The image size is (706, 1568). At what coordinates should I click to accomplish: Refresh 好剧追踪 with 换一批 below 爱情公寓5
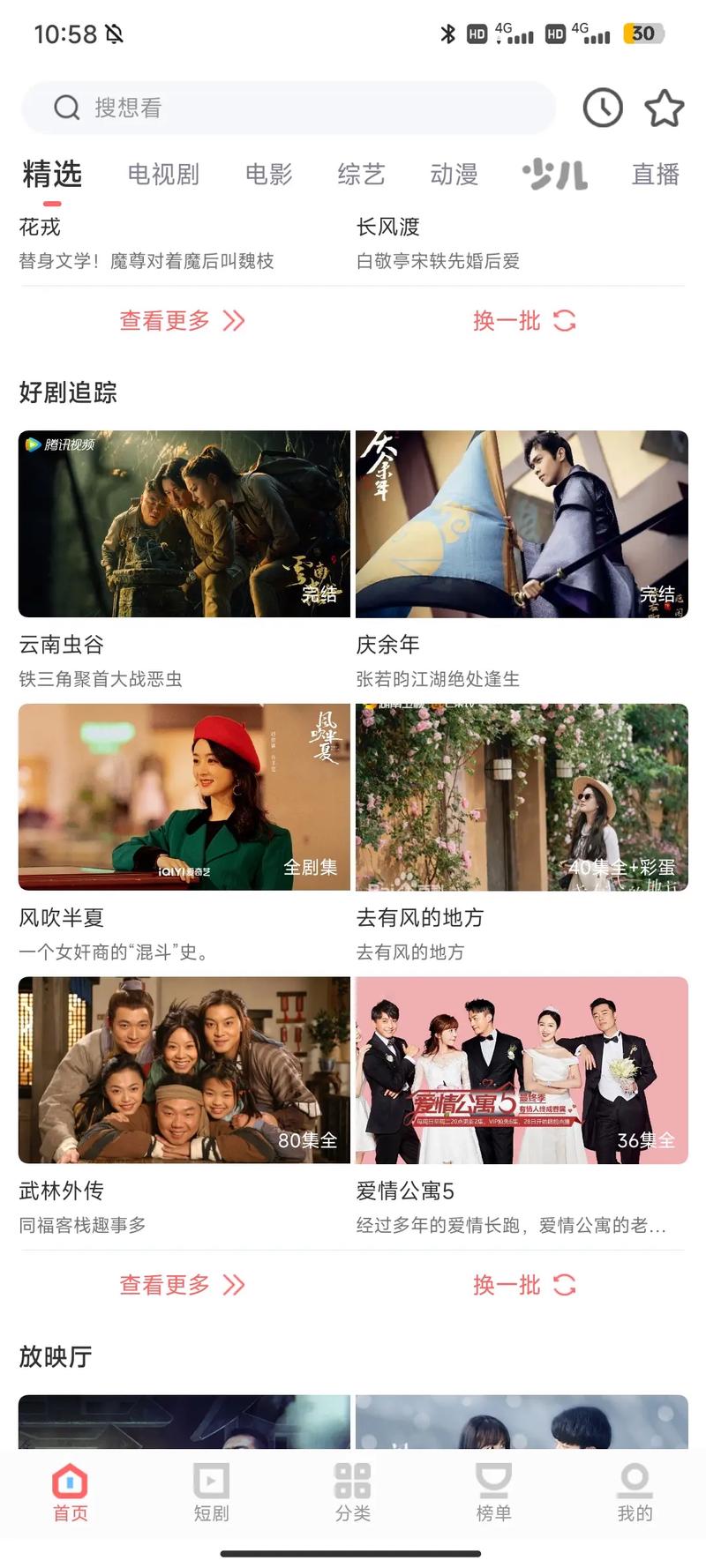523,1285
